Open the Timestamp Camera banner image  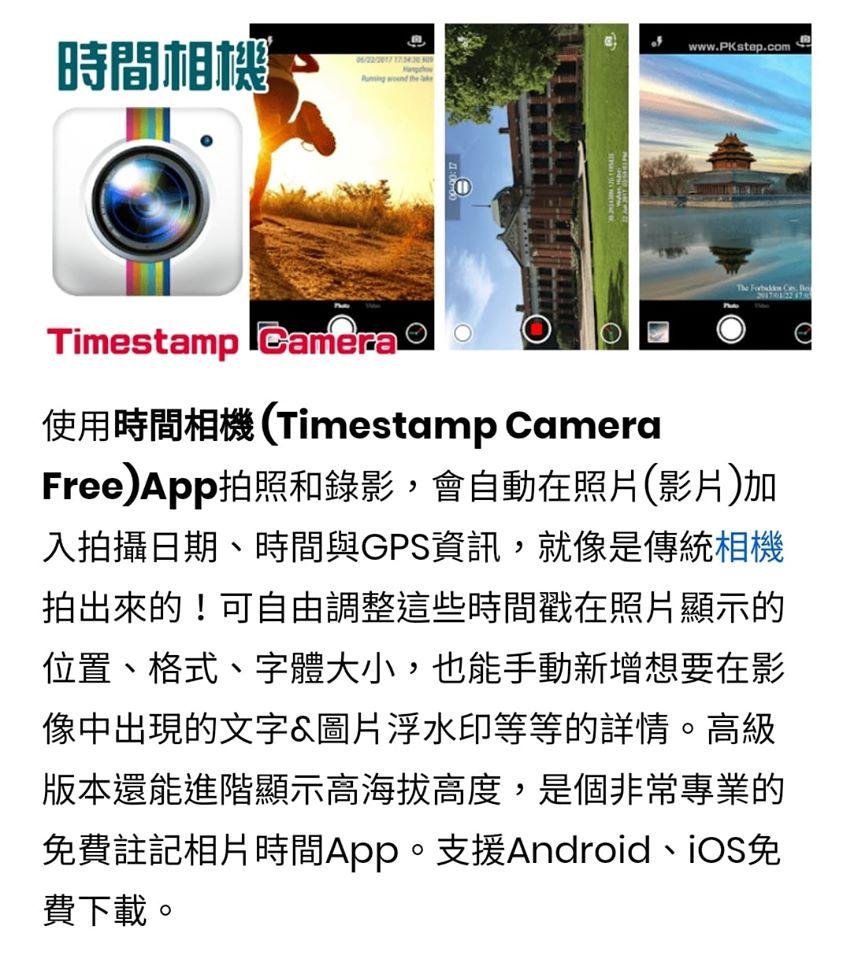click(x=428, y=189)
